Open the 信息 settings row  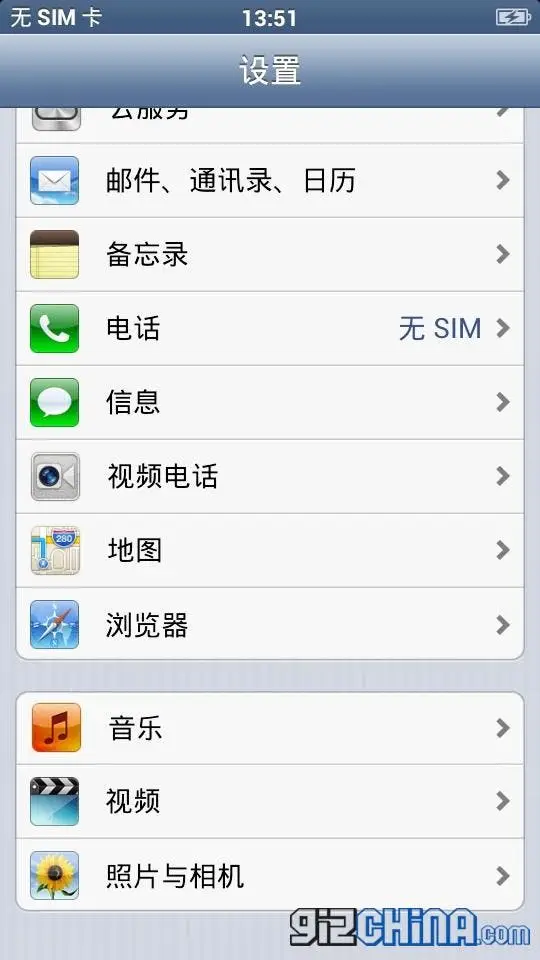[x=270, y=403]
